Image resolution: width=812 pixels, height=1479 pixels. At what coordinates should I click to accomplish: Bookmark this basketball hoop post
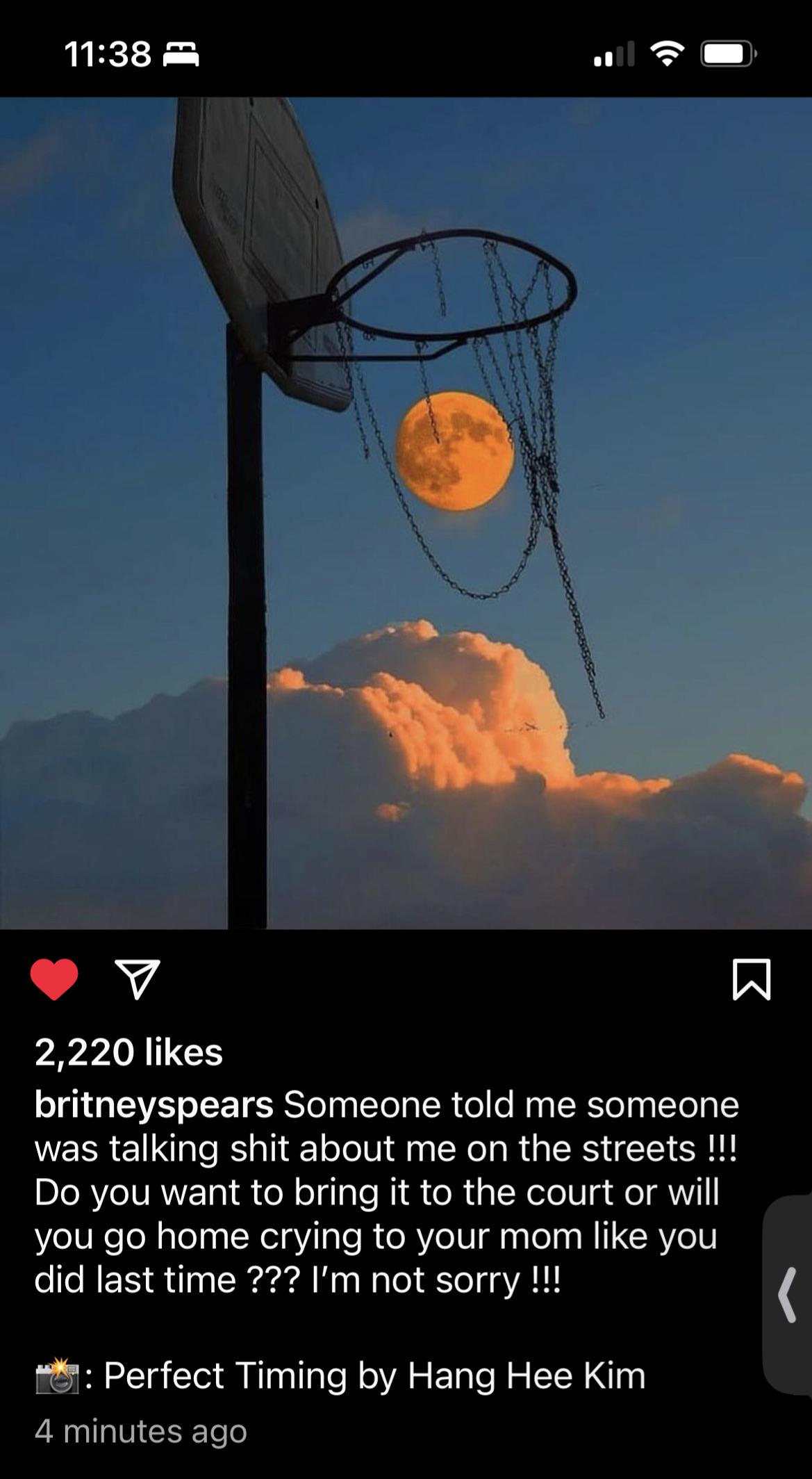(x=752, y=979)
